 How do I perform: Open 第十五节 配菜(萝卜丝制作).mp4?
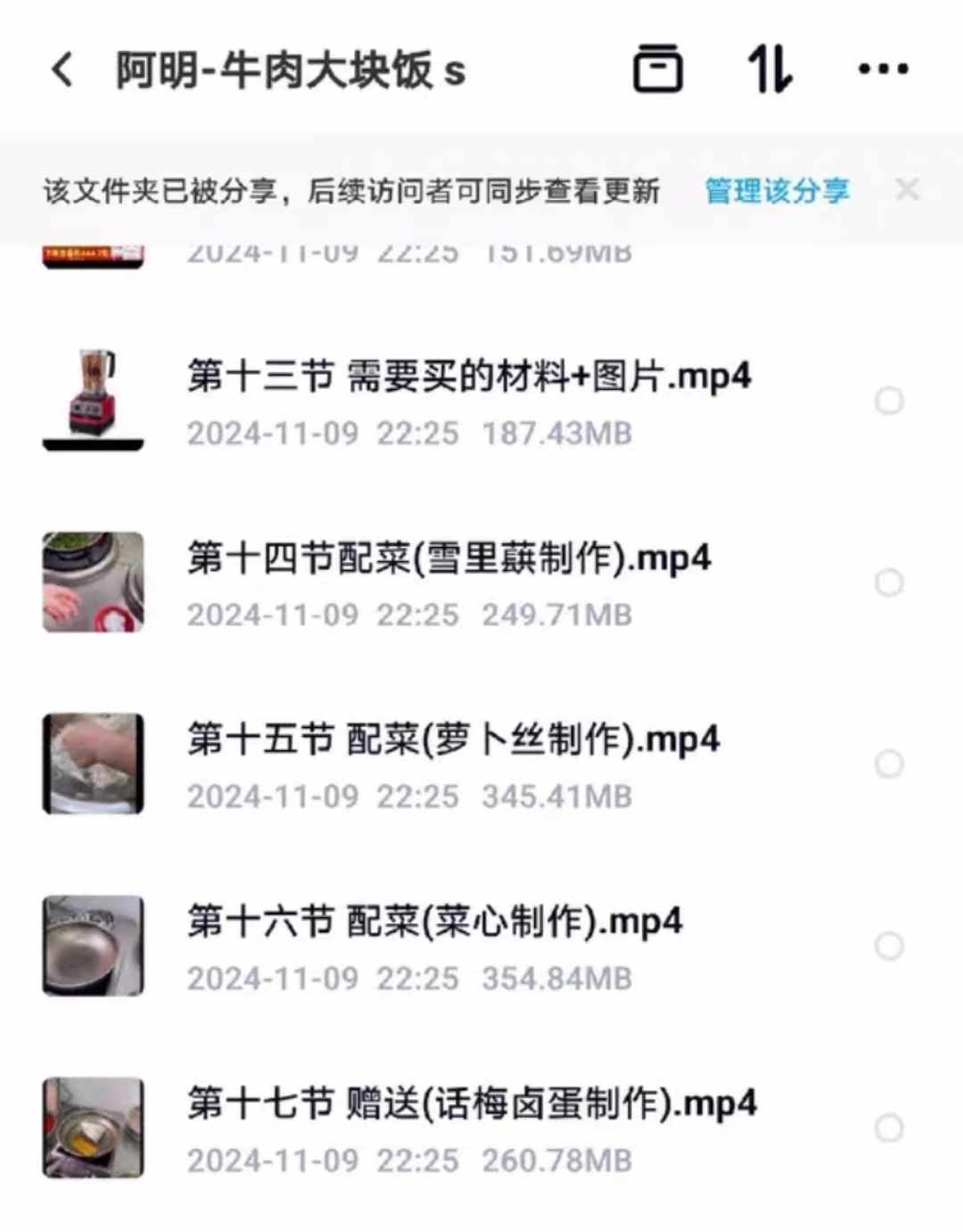(453, 740)
